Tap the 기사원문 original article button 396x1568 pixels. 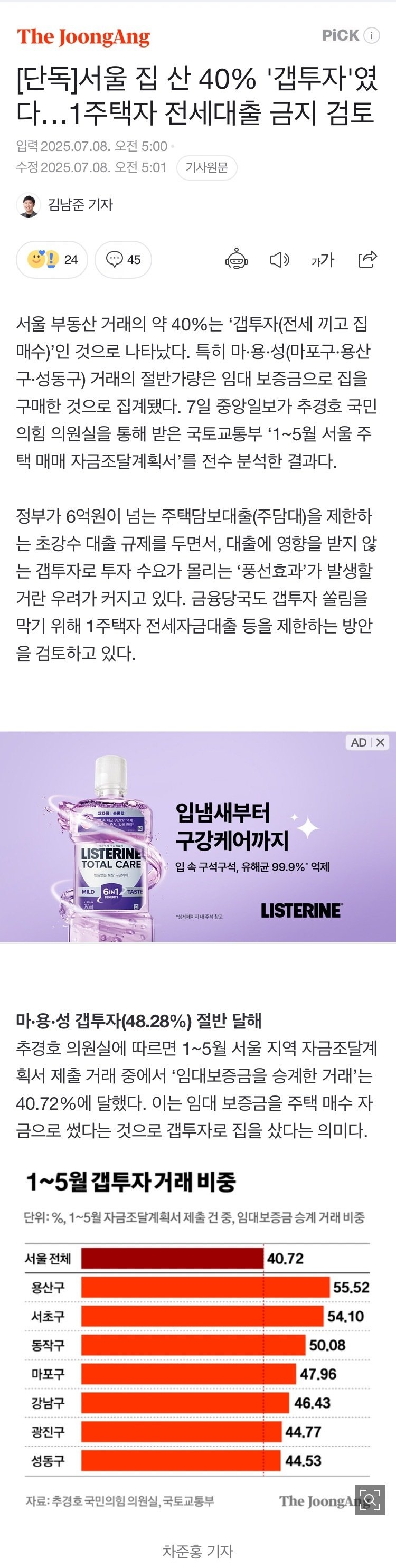tap(206, 167)
